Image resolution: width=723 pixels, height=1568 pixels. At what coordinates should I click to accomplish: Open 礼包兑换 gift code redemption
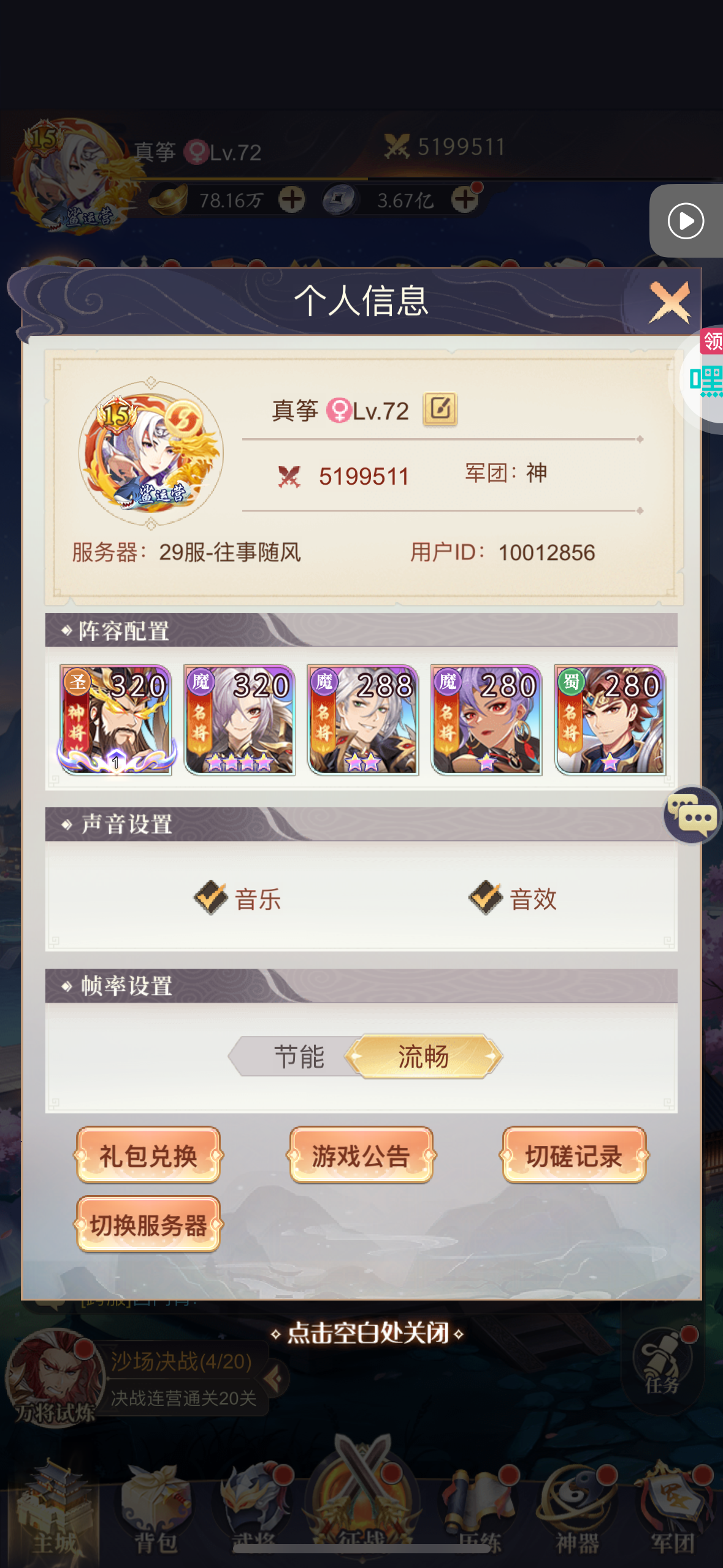click(148, 1155)
